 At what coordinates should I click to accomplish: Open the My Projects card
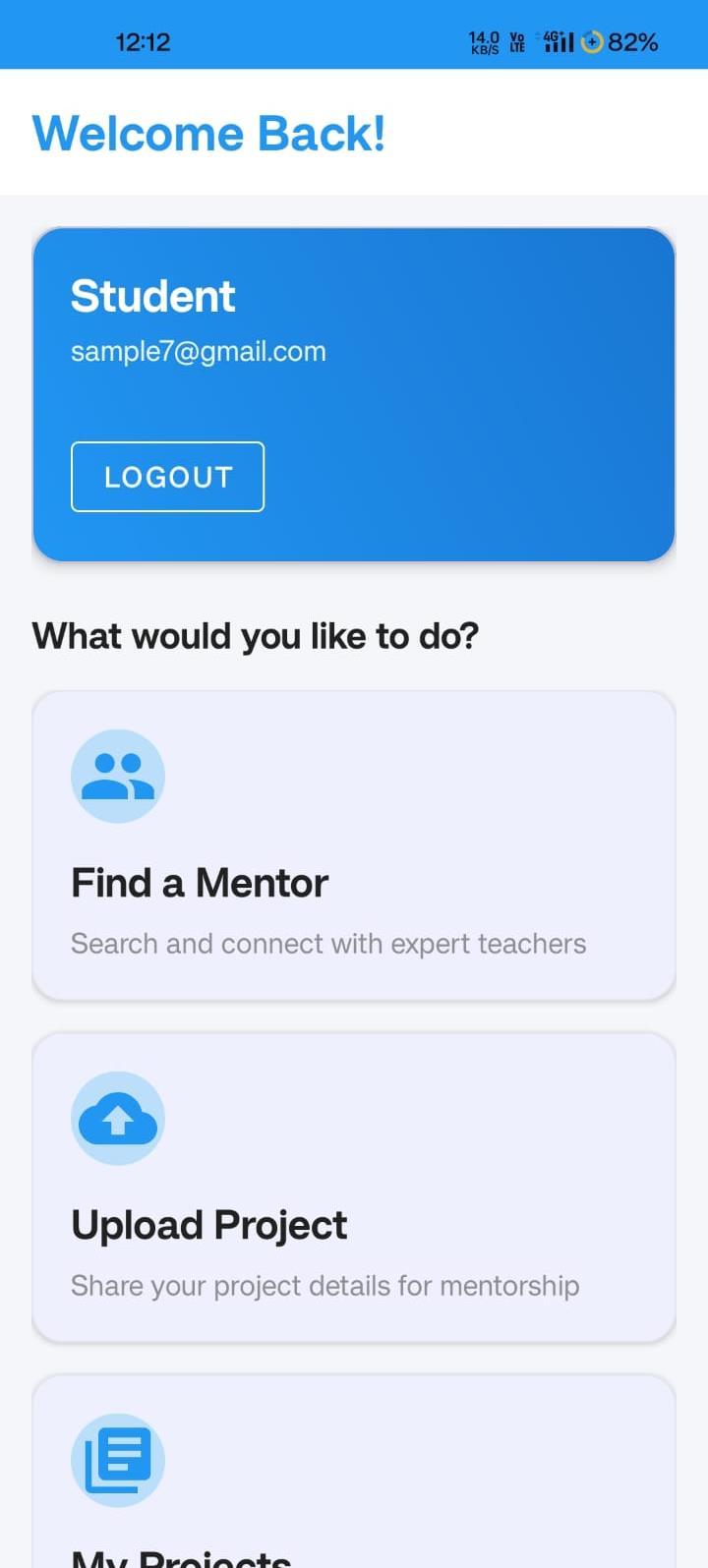353,1475
